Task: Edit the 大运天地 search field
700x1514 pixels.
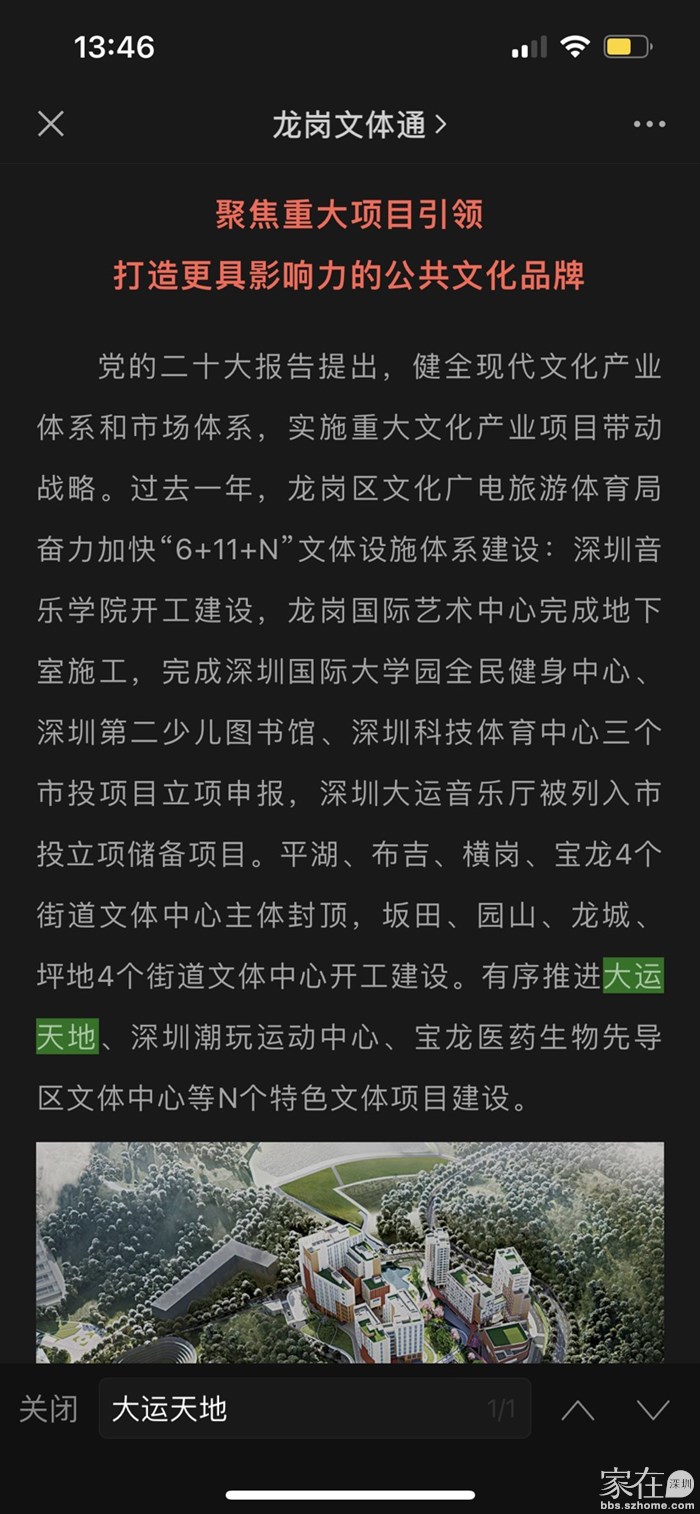Action: (290, 1410)
